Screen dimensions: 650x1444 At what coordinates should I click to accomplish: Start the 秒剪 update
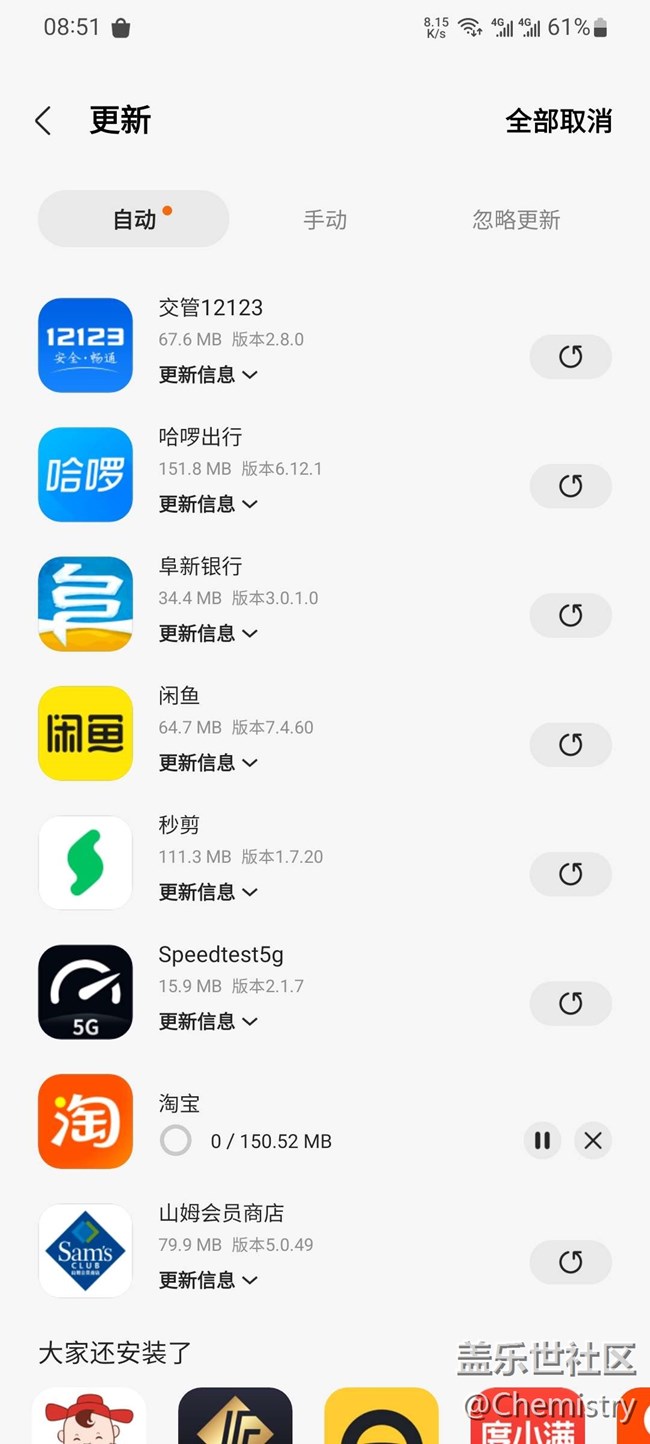tap(570, 874)
